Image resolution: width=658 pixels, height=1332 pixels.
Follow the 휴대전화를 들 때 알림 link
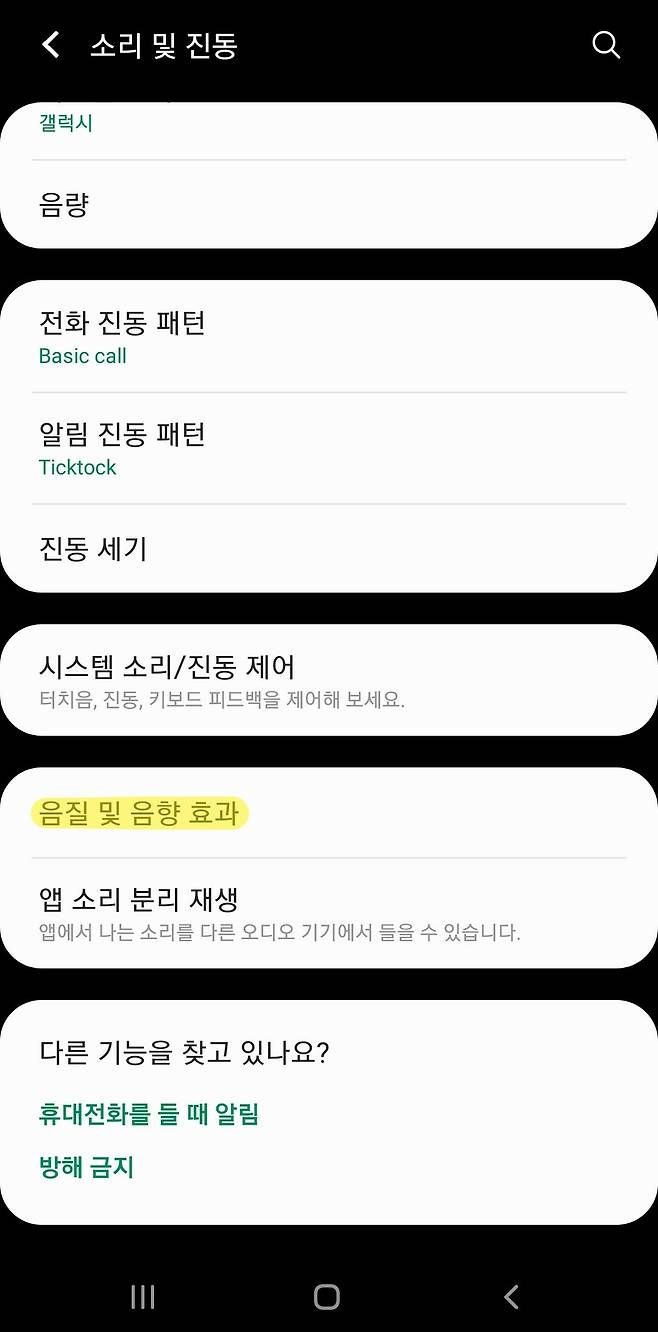point(149,1114)
